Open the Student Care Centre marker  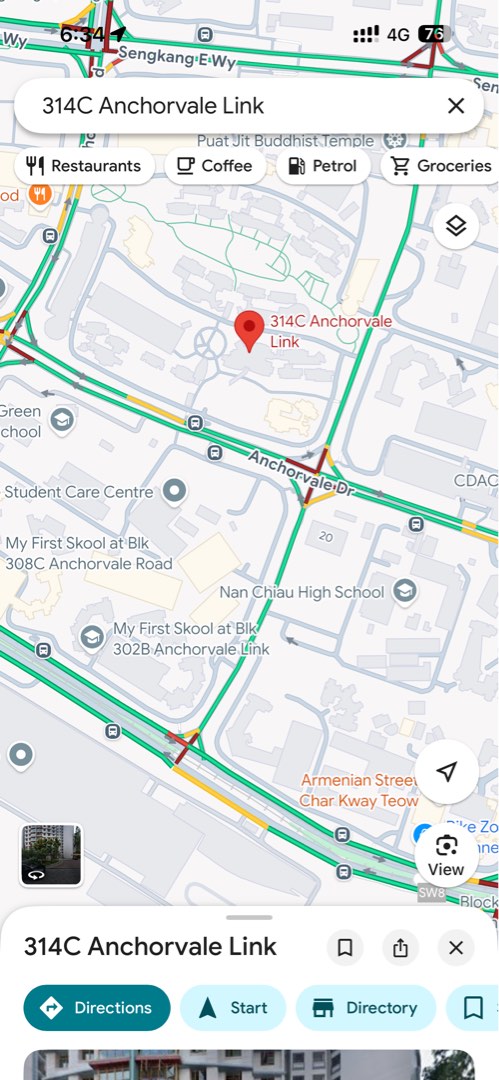pyautogui.click(x=174, y=492)
